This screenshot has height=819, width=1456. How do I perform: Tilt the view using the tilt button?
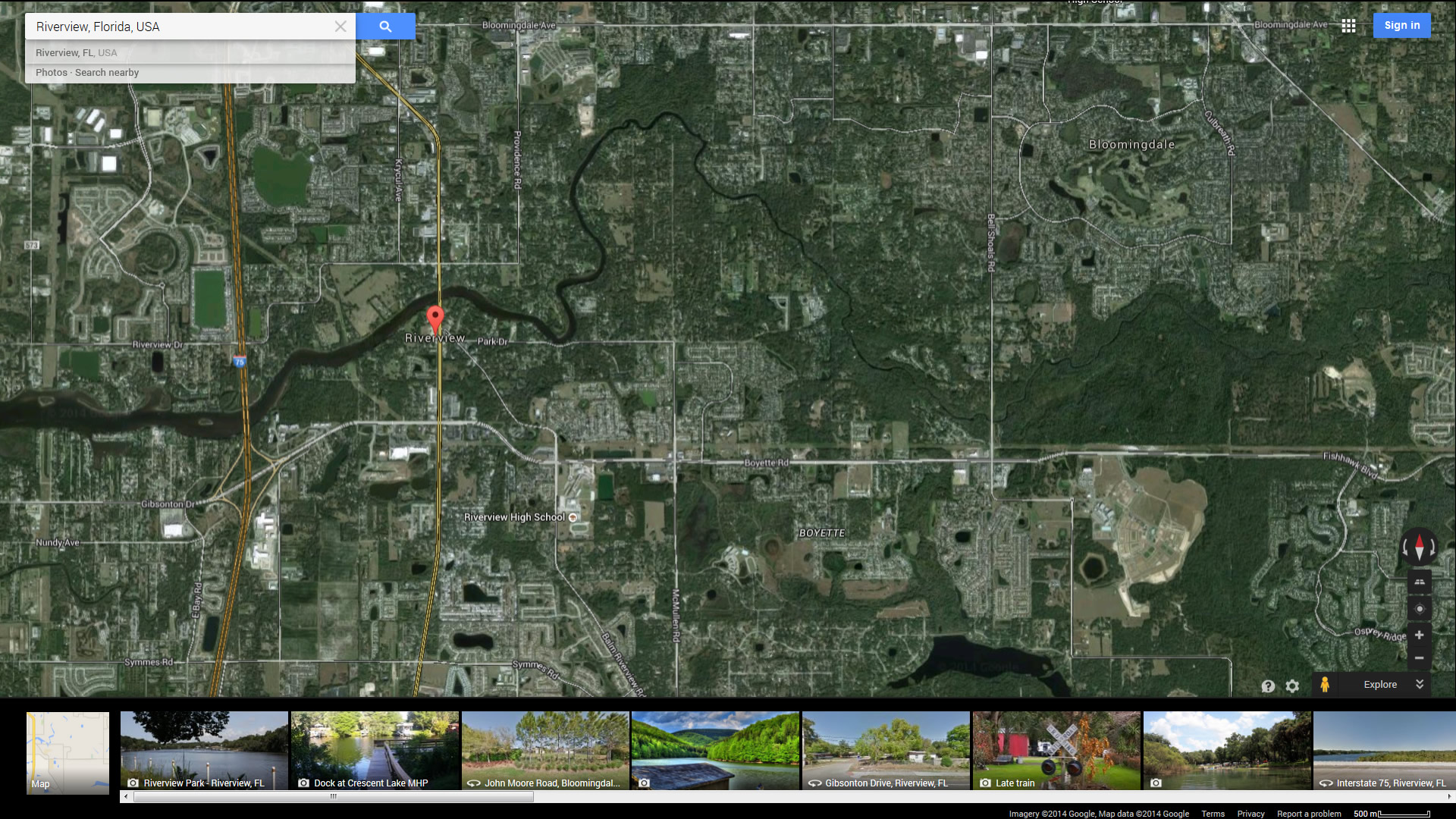(x=1419, y=582)
